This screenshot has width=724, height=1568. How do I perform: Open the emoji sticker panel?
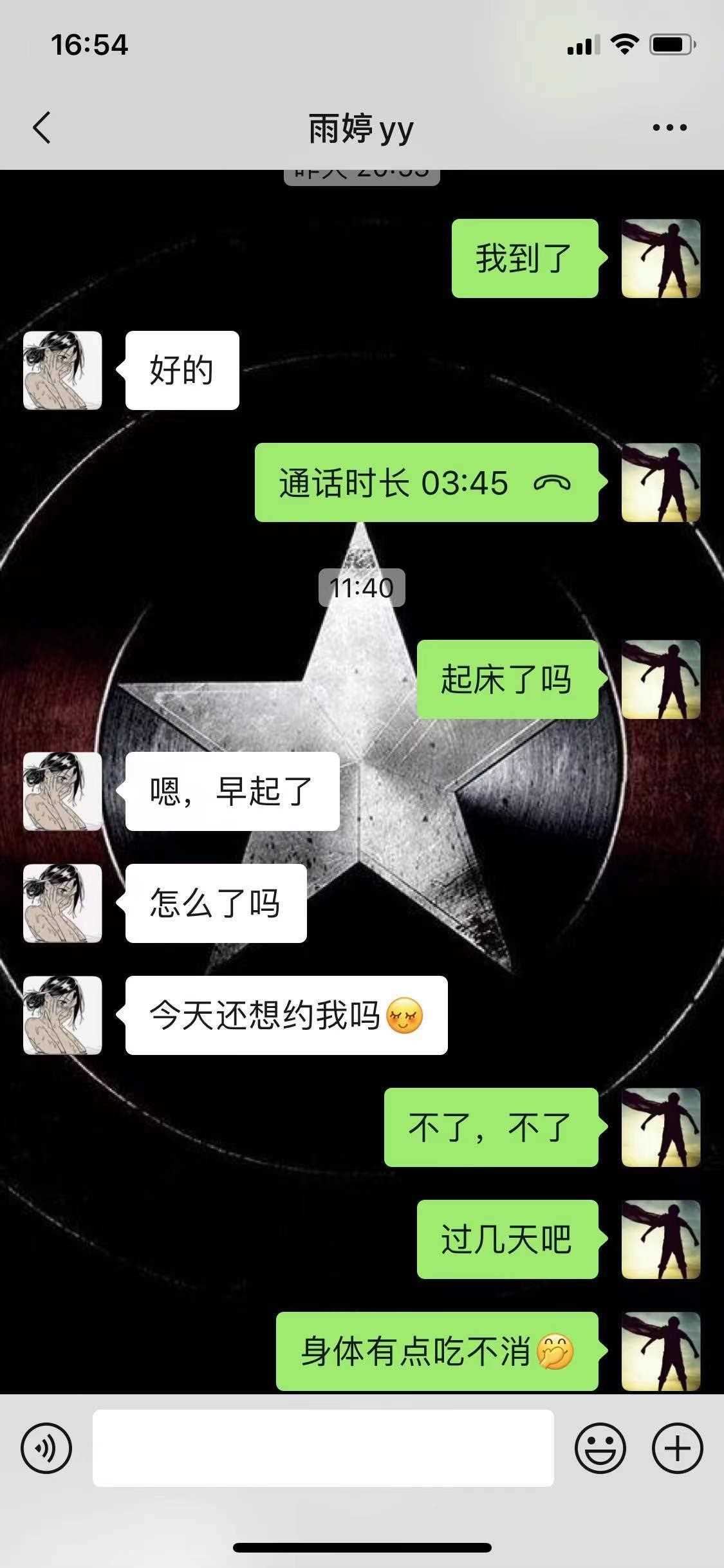point(600,1448)
